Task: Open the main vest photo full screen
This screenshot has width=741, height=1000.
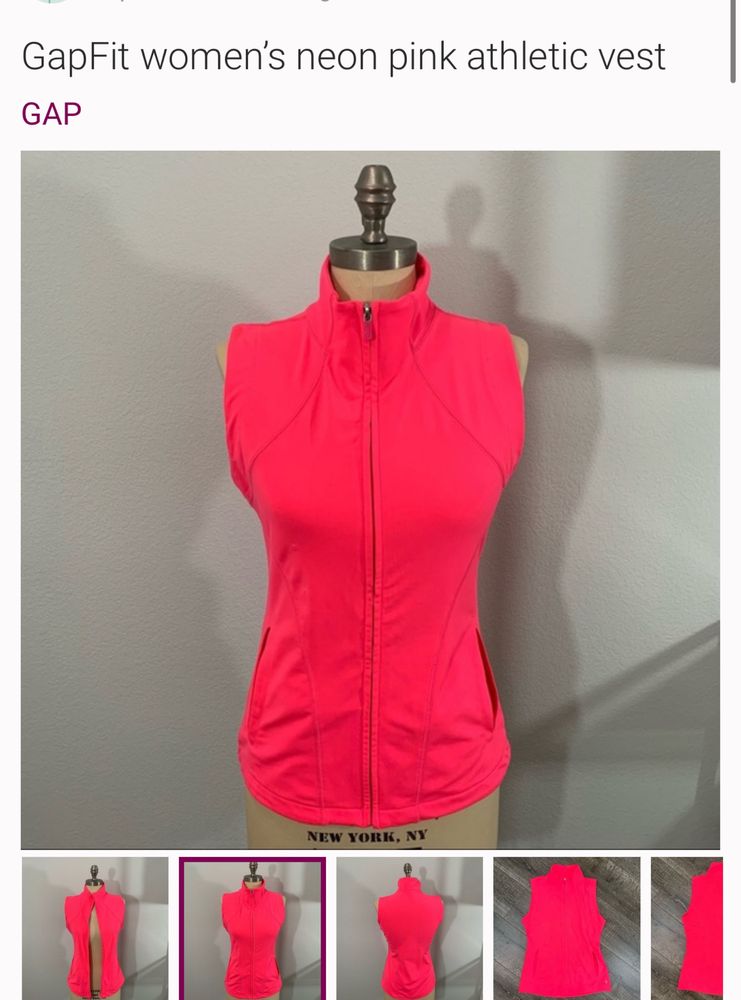Action: pyautogui.click(x=370, y=500)
